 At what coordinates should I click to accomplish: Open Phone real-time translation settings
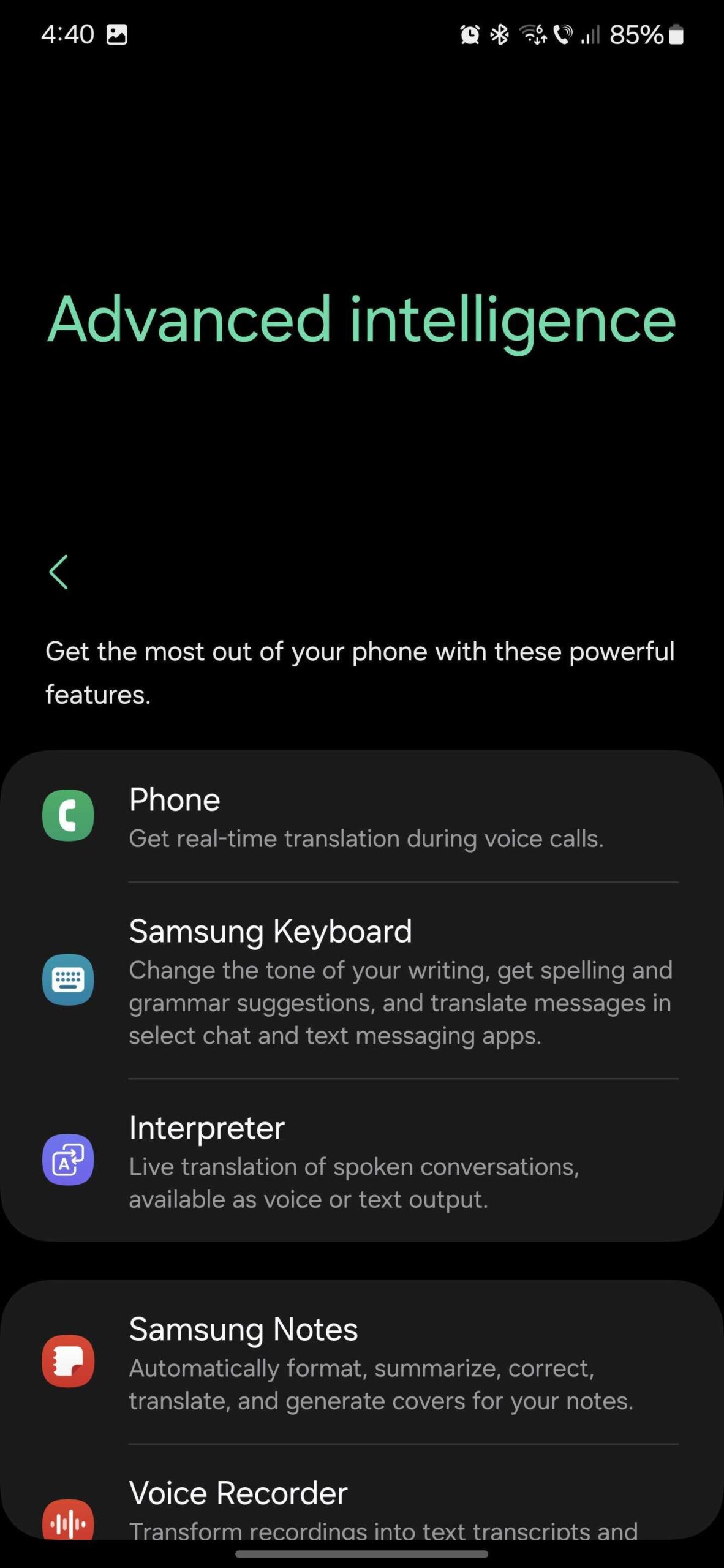[361, 817]
